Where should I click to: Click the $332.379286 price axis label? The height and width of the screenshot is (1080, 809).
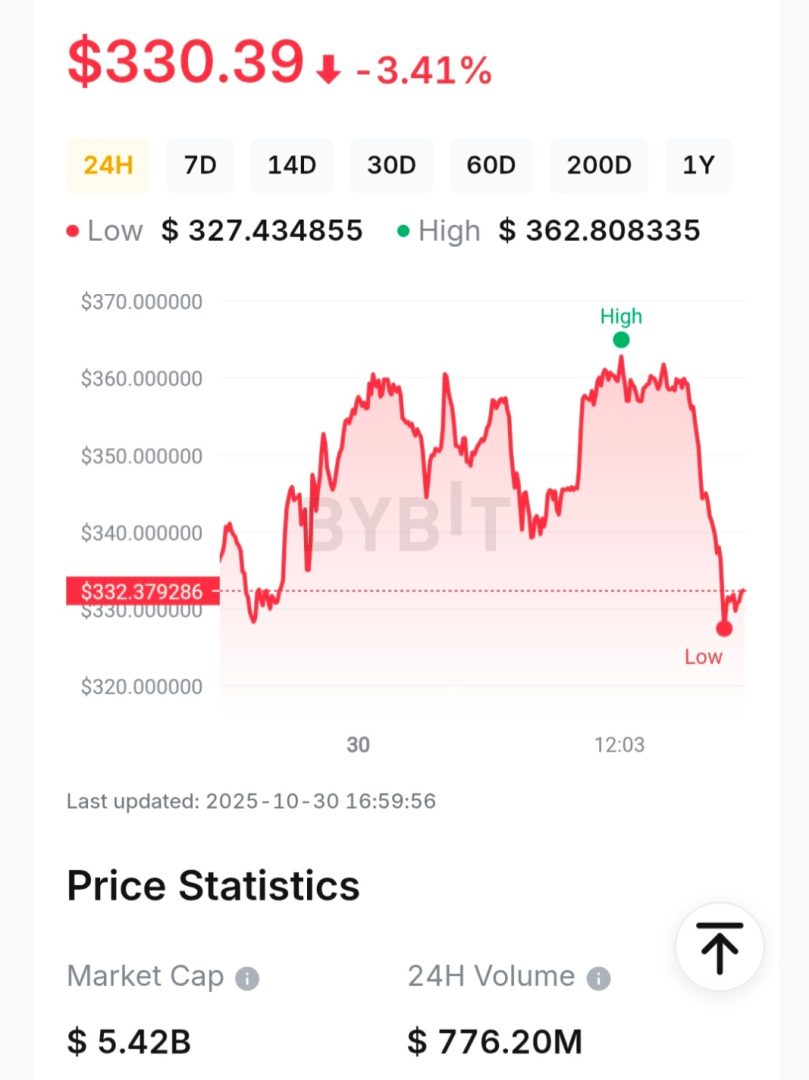pos(140,591)
